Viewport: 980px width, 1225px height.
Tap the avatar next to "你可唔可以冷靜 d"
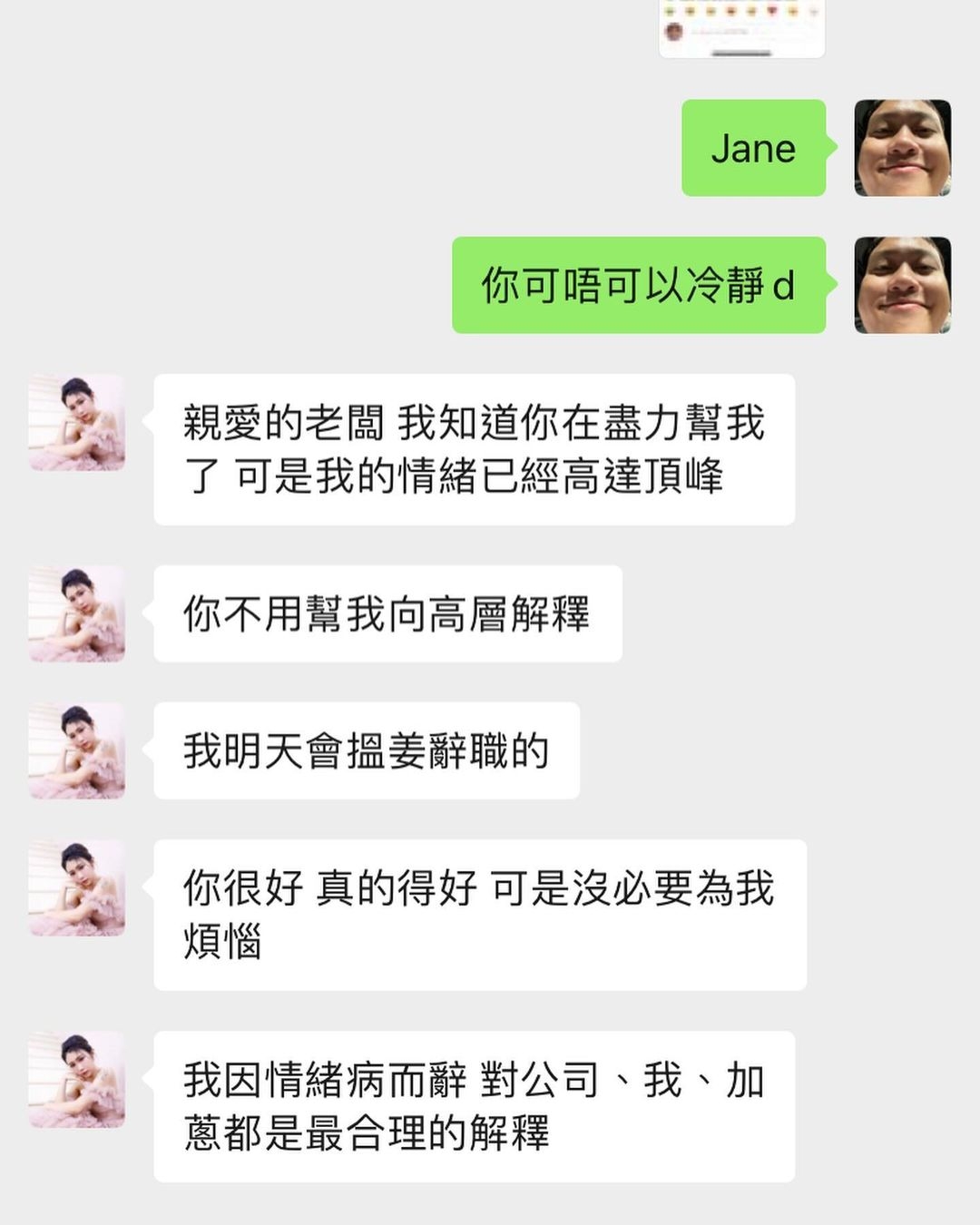pos(902,285)
